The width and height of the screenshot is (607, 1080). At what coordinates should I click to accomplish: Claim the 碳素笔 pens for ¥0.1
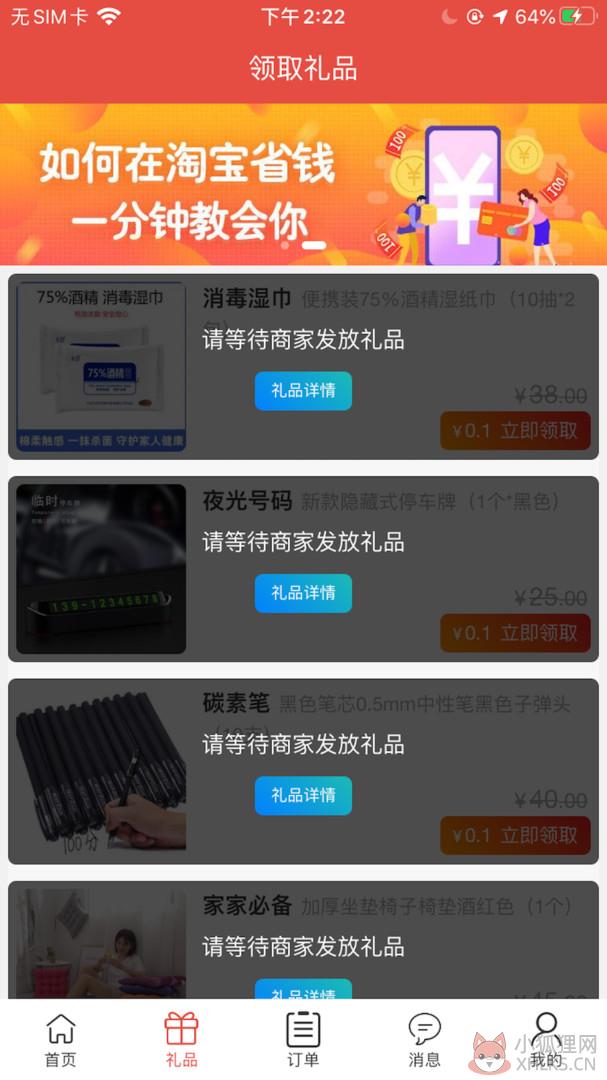click(x=515, y=835)
